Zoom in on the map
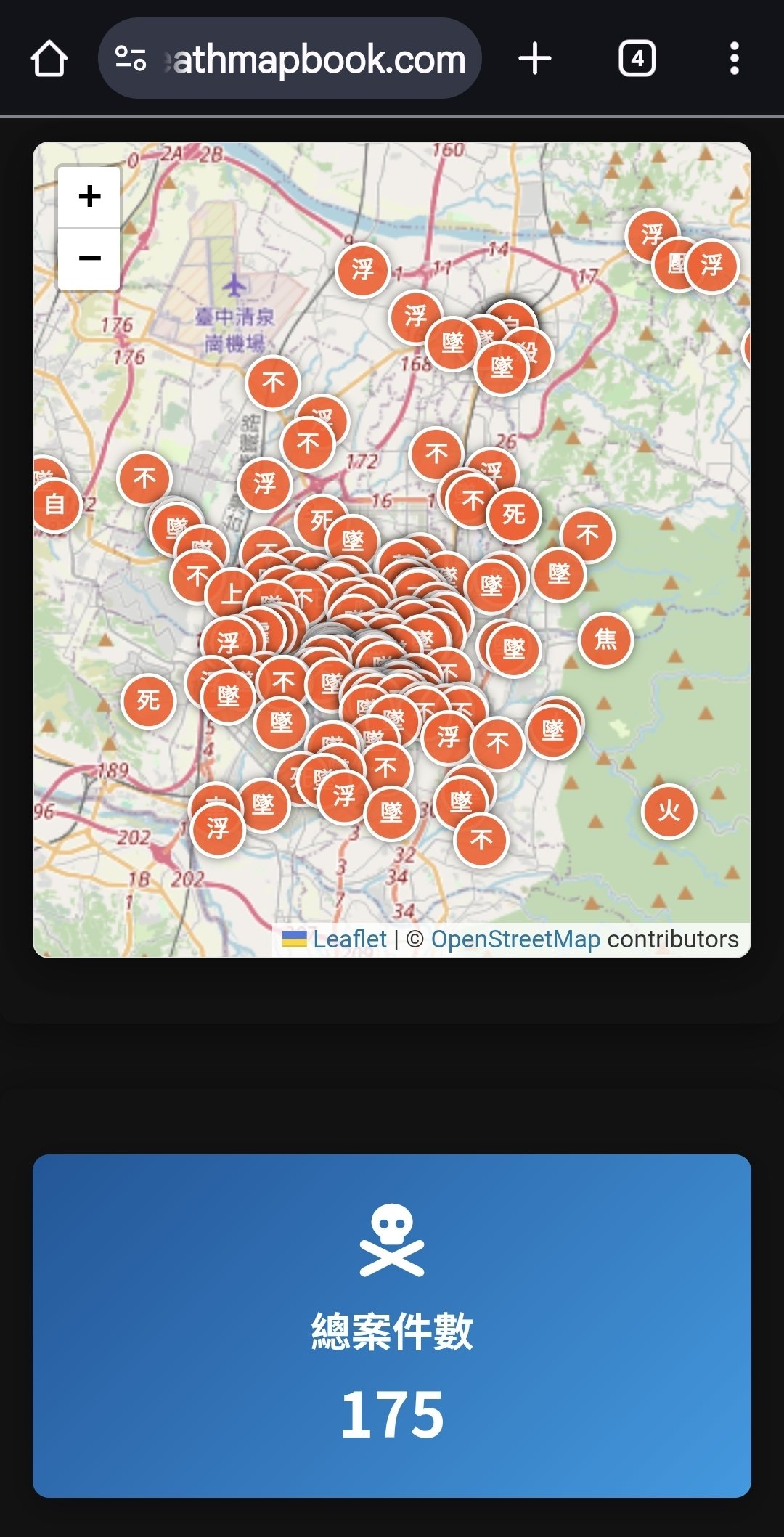The width and height of the screenshot is (784, 1537). (89, 197)
